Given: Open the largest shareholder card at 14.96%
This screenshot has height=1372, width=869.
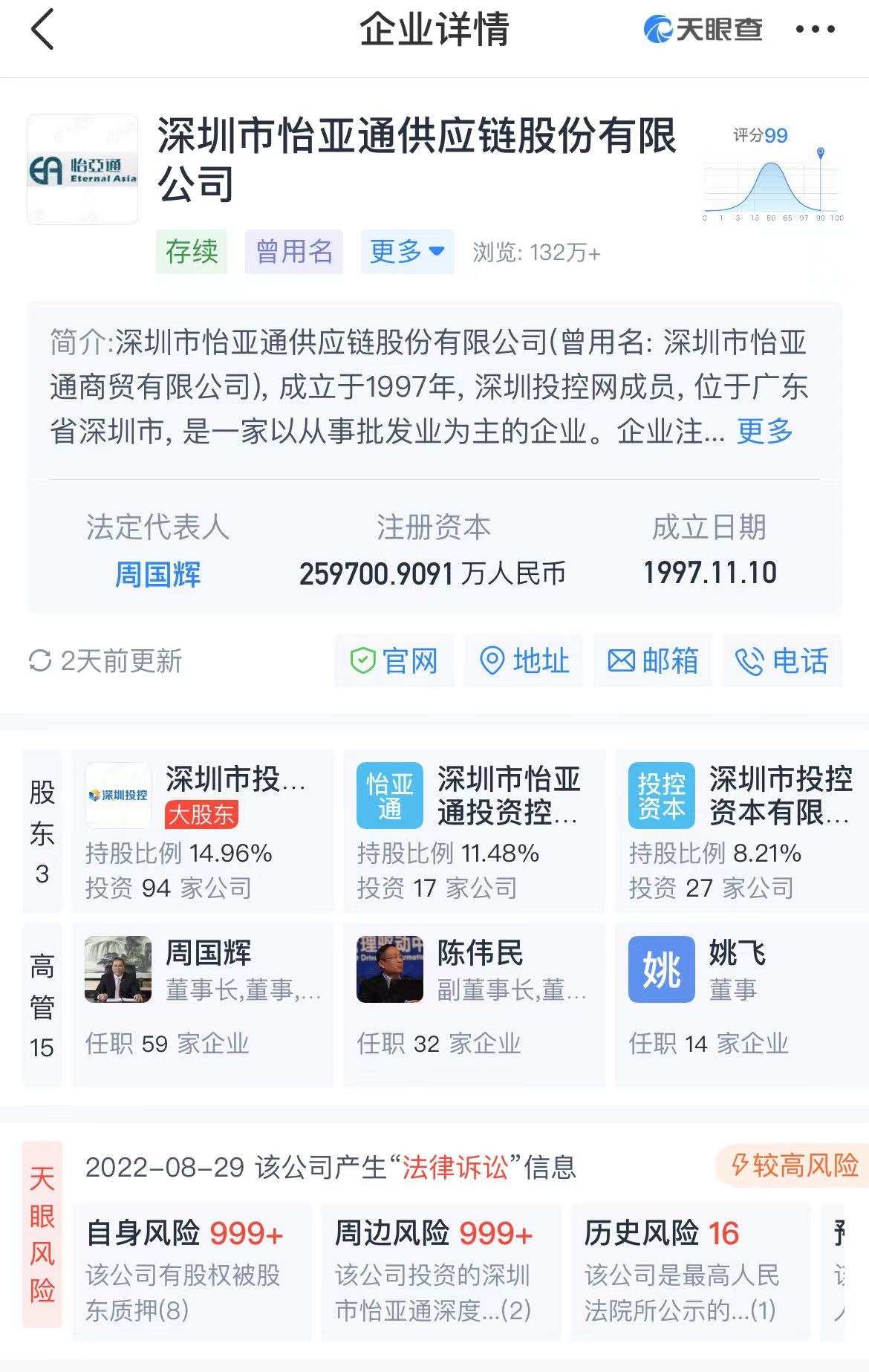Looking at the screenshot, I should 202,830.
